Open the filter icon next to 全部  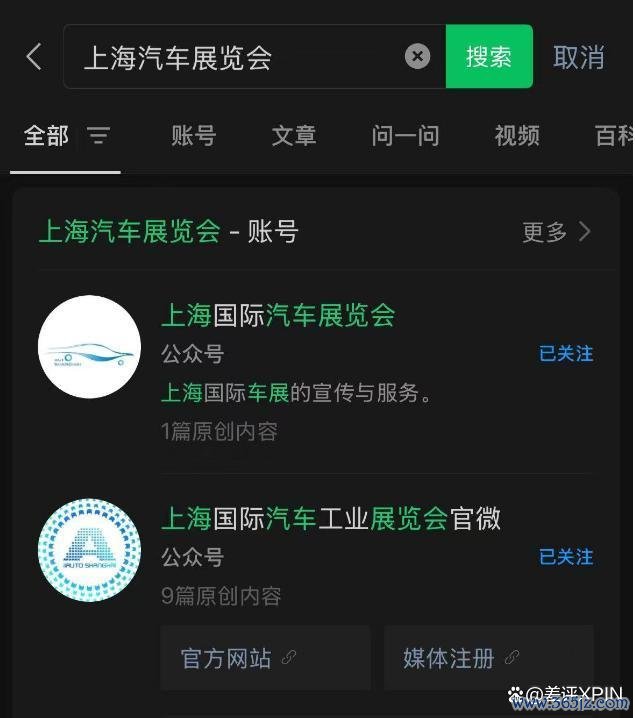[98, 136]
